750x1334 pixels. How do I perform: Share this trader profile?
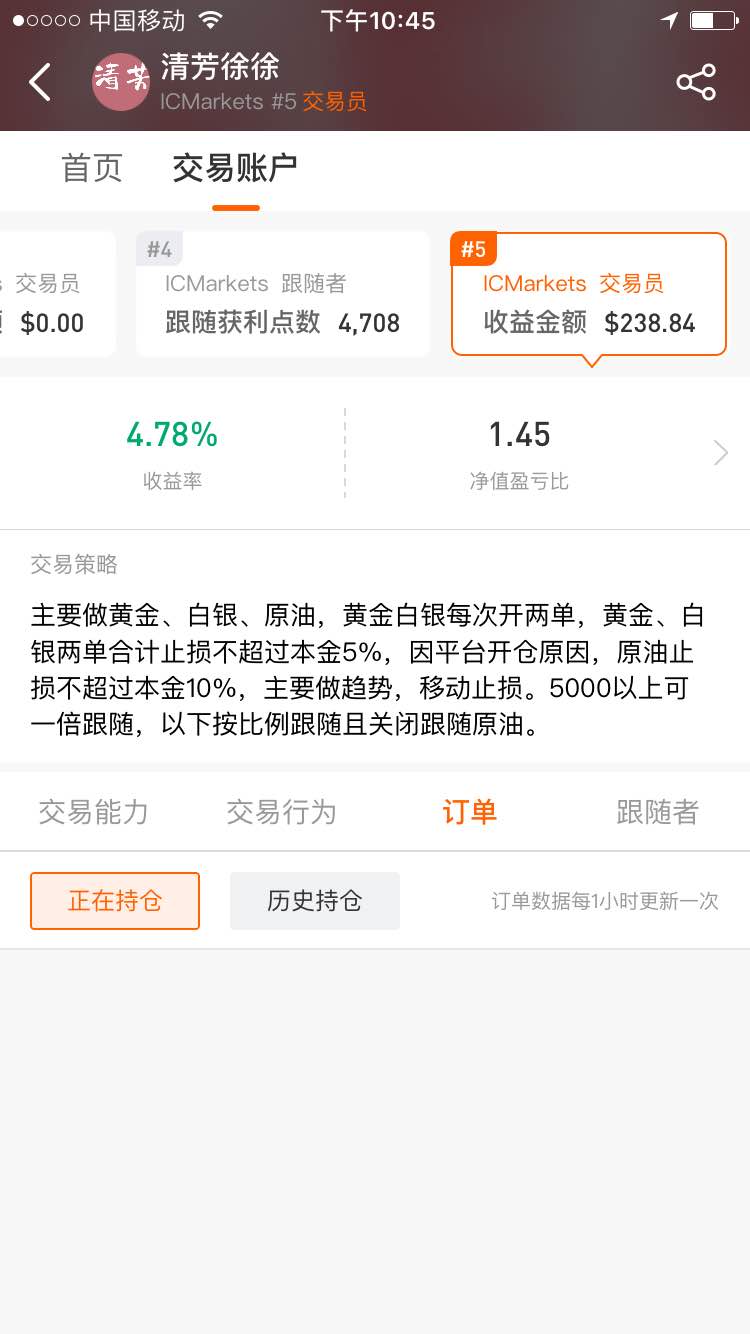696,82
